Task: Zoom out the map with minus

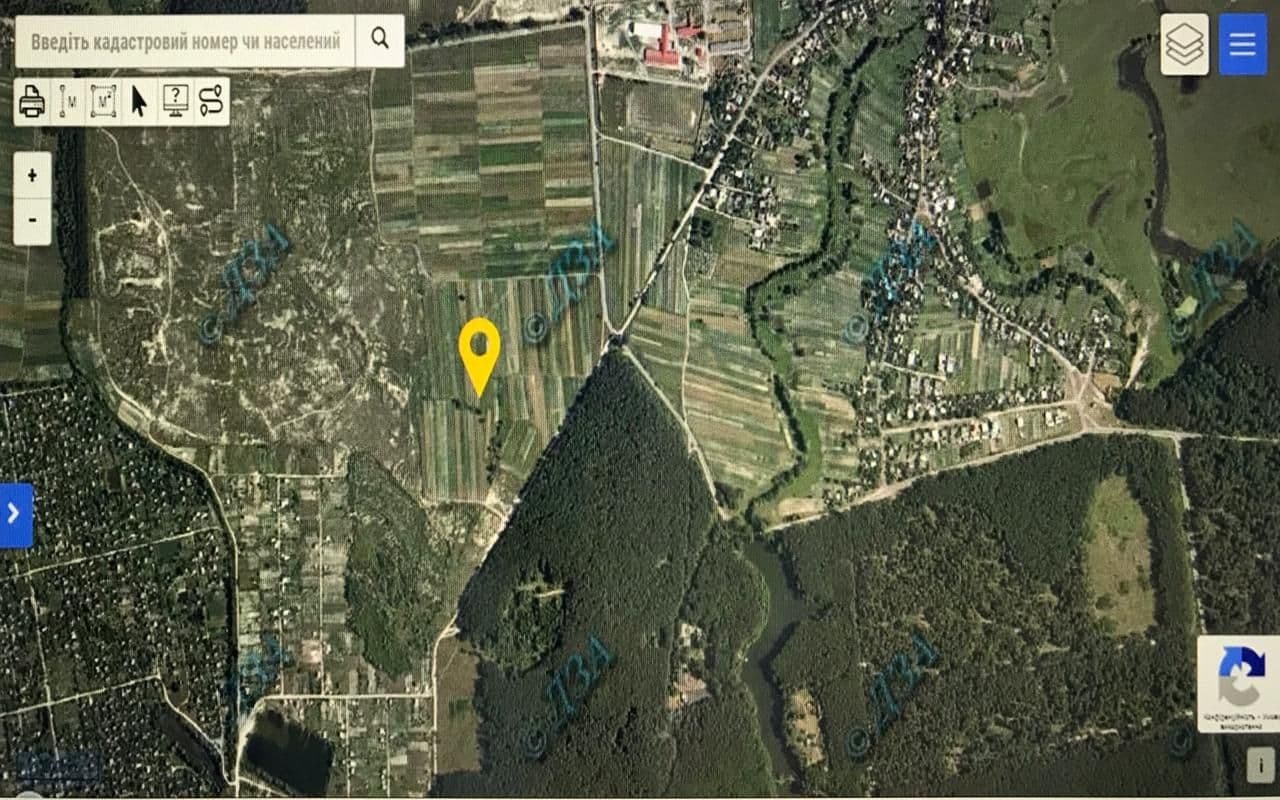Action: click(x=33, y=217)
